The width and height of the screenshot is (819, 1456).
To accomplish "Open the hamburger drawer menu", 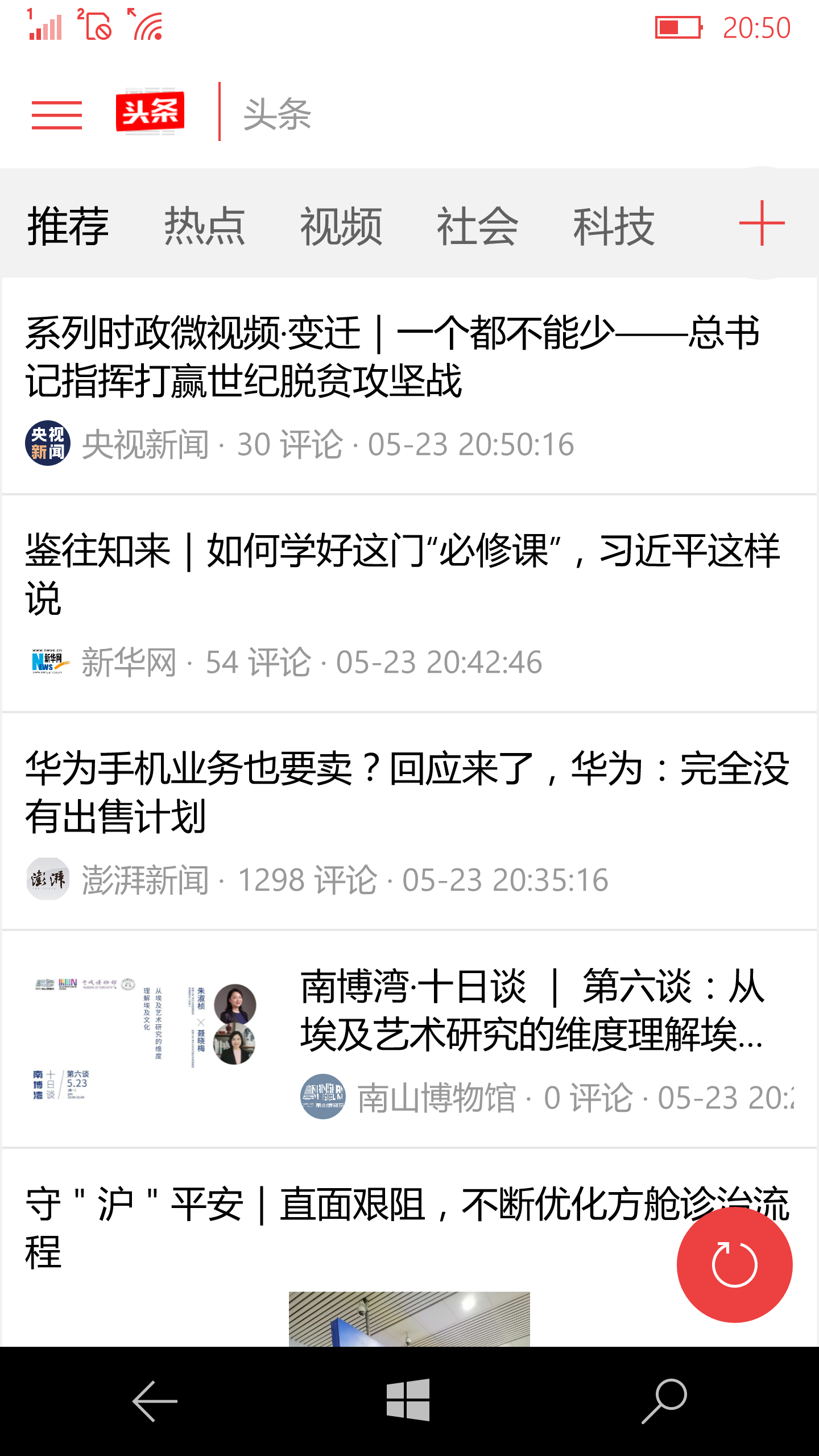I will pyautogui.click(x=57, y=114).
